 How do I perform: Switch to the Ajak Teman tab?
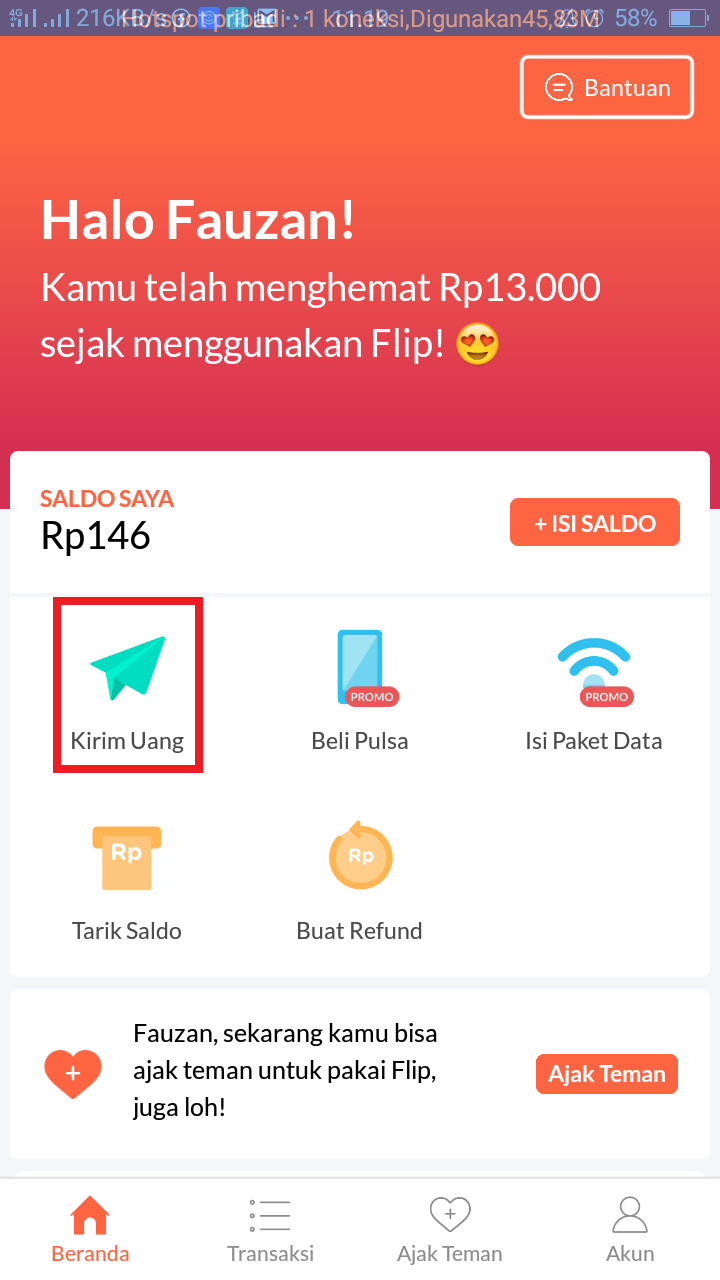[450, 1230]
